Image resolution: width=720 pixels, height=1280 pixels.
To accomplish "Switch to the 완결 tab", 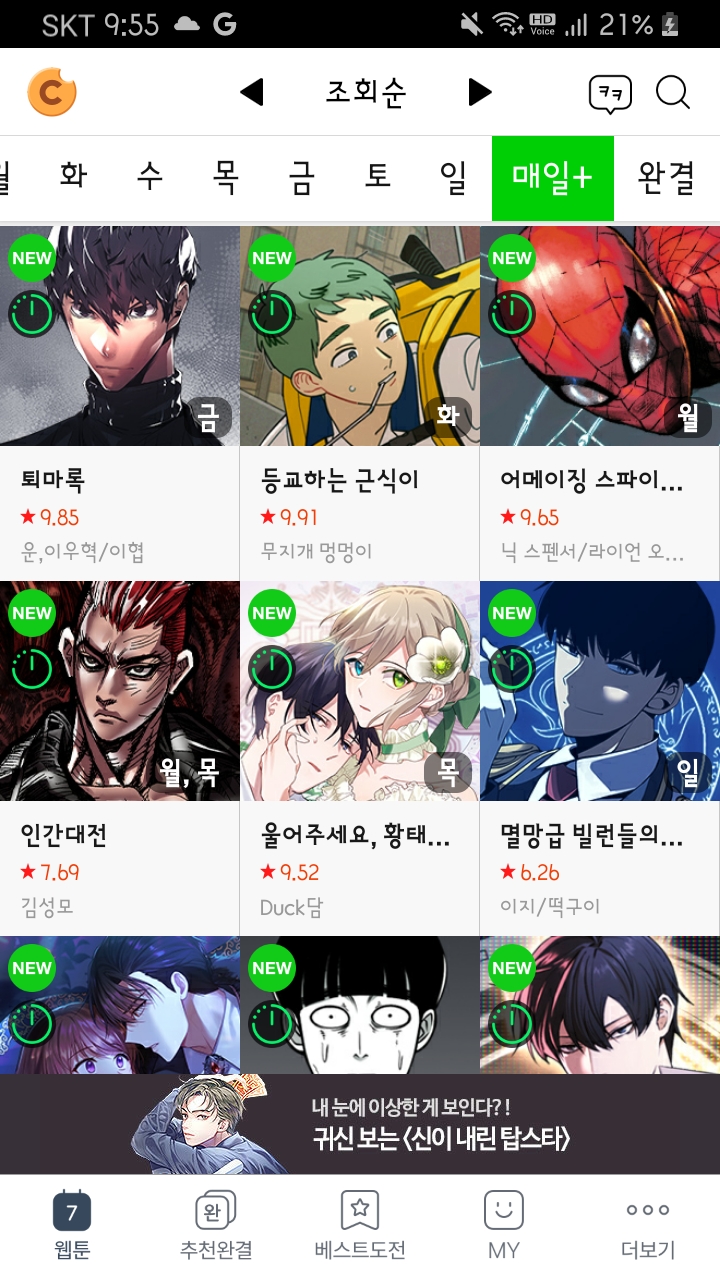I will point(666,178).
